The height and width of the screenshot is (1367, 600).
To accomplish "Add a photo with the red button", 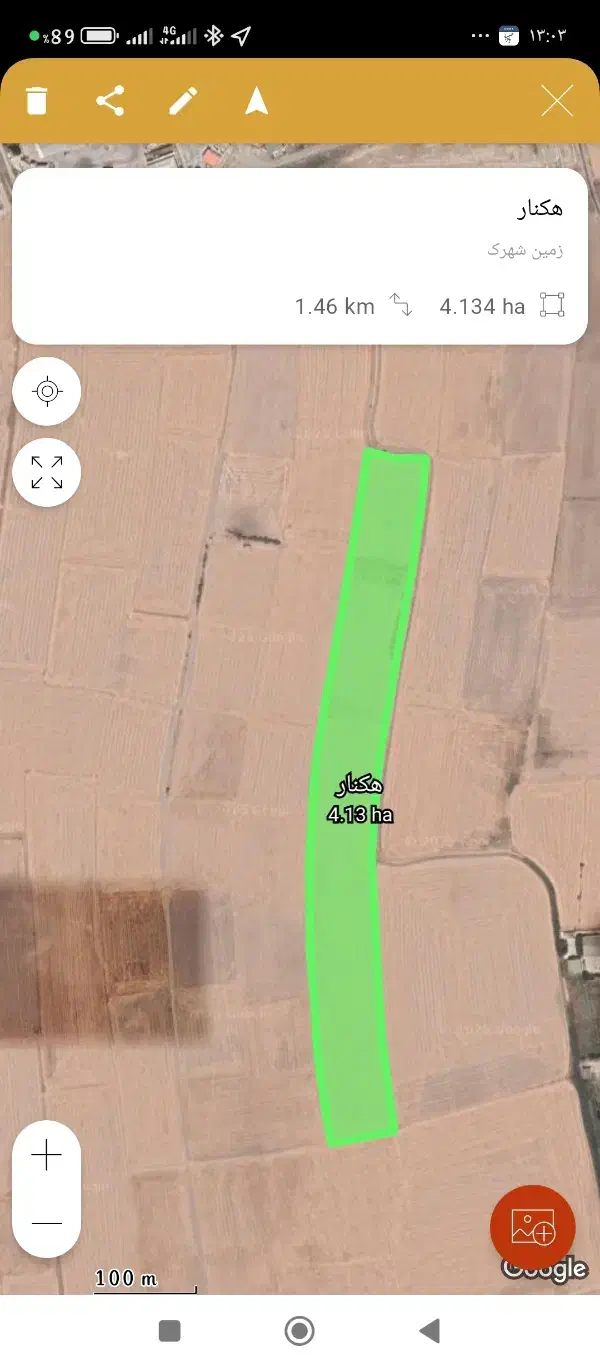I will tap(532, 1227).
